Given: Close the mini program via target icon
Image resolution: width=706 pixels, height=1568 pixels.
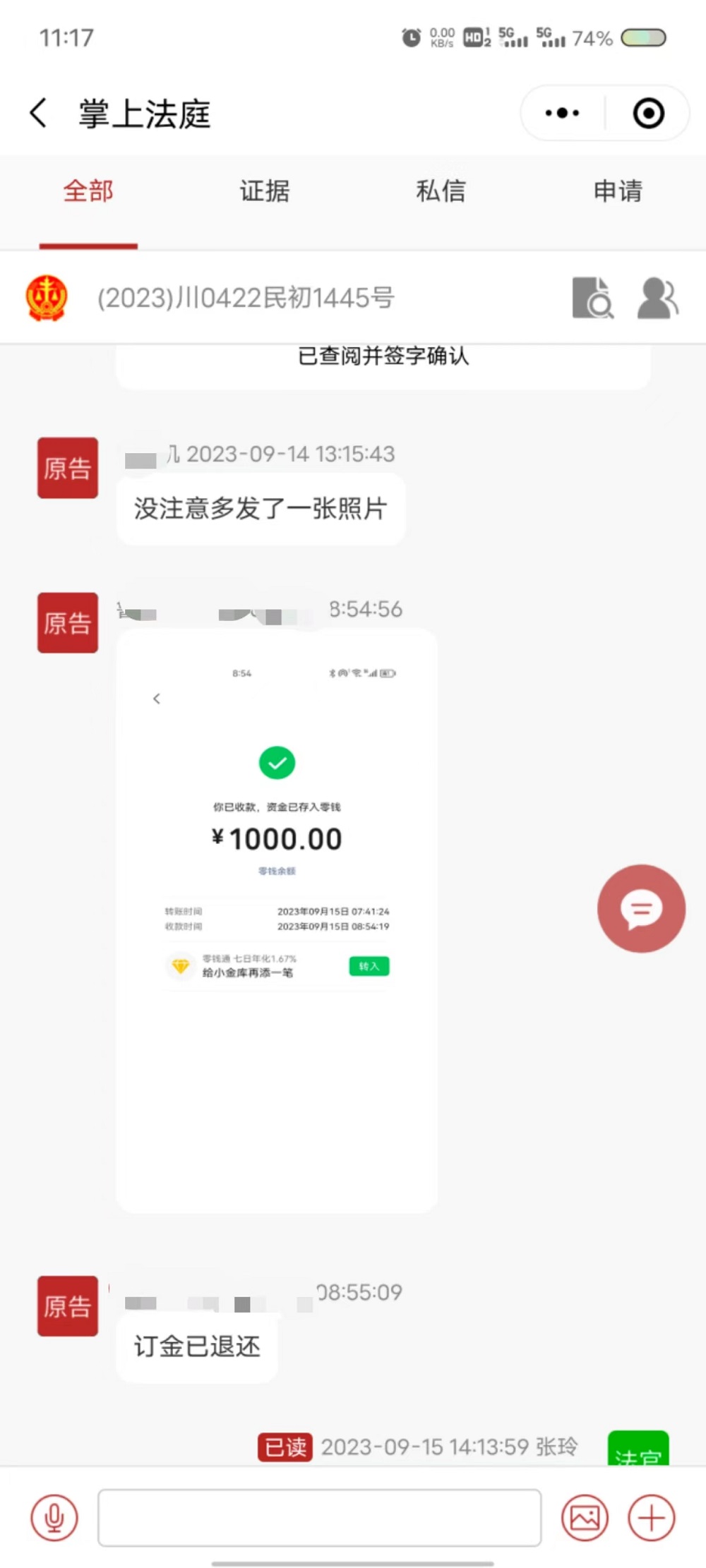Looking at the screenshot, I should coord(648,113).
